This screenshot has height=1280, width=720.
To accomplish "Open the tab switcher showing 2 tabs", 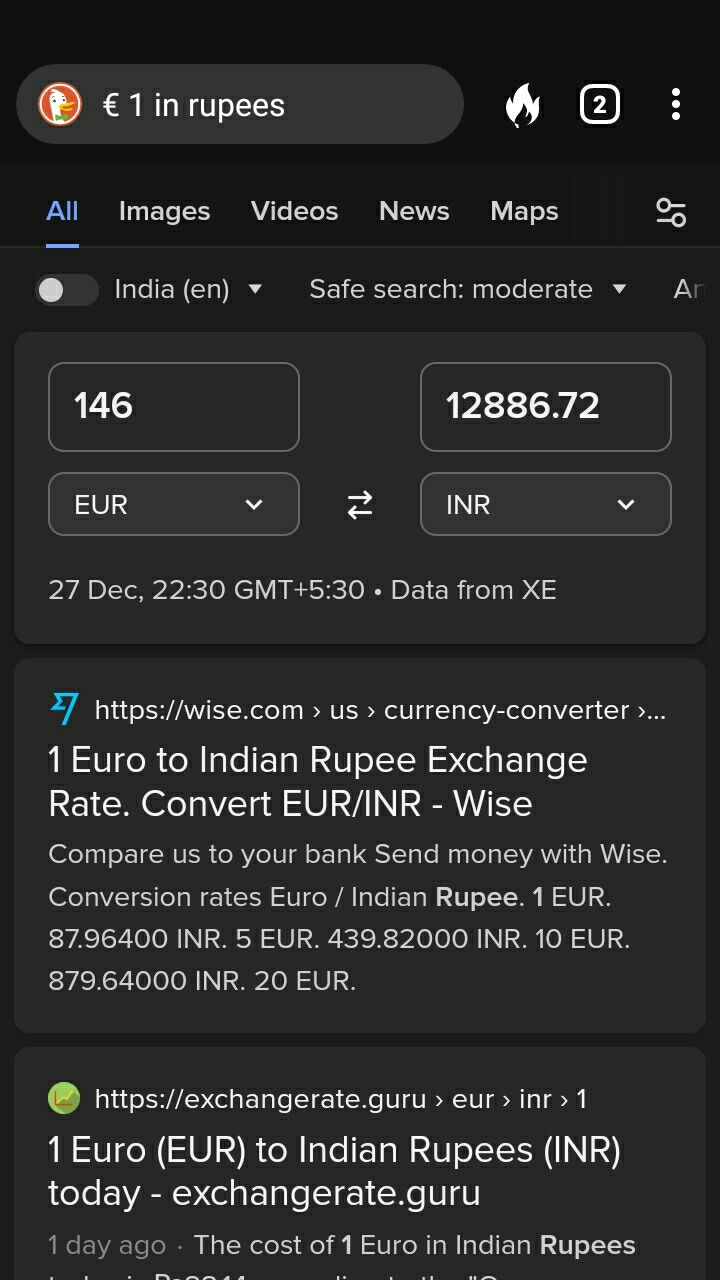I will point(599,105).
